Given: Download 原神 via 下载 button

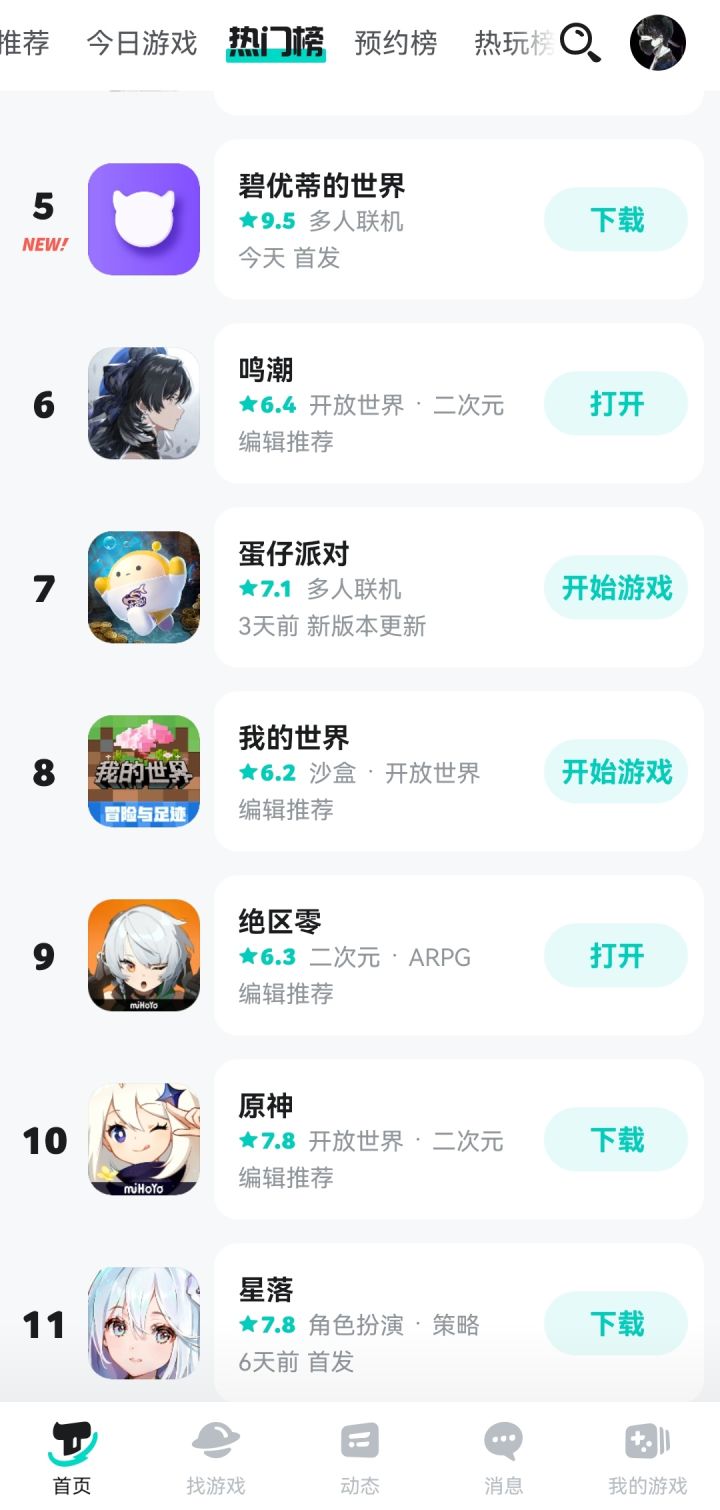Looking at the screenshot, I should coord(615,1139).
